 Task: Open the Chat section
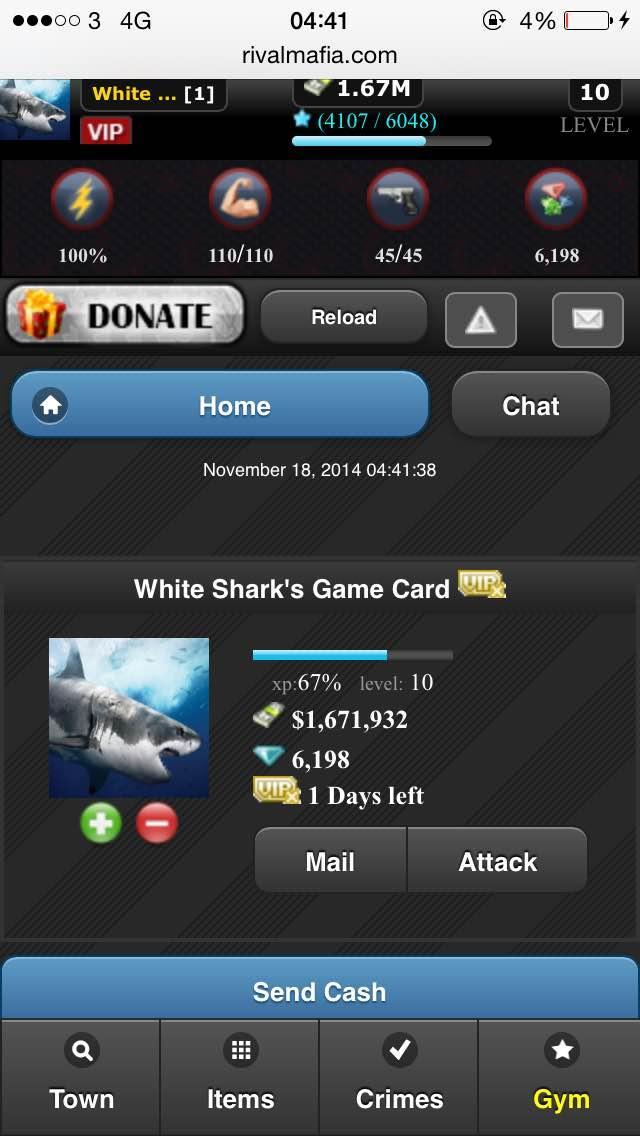(x=531, y=405)
